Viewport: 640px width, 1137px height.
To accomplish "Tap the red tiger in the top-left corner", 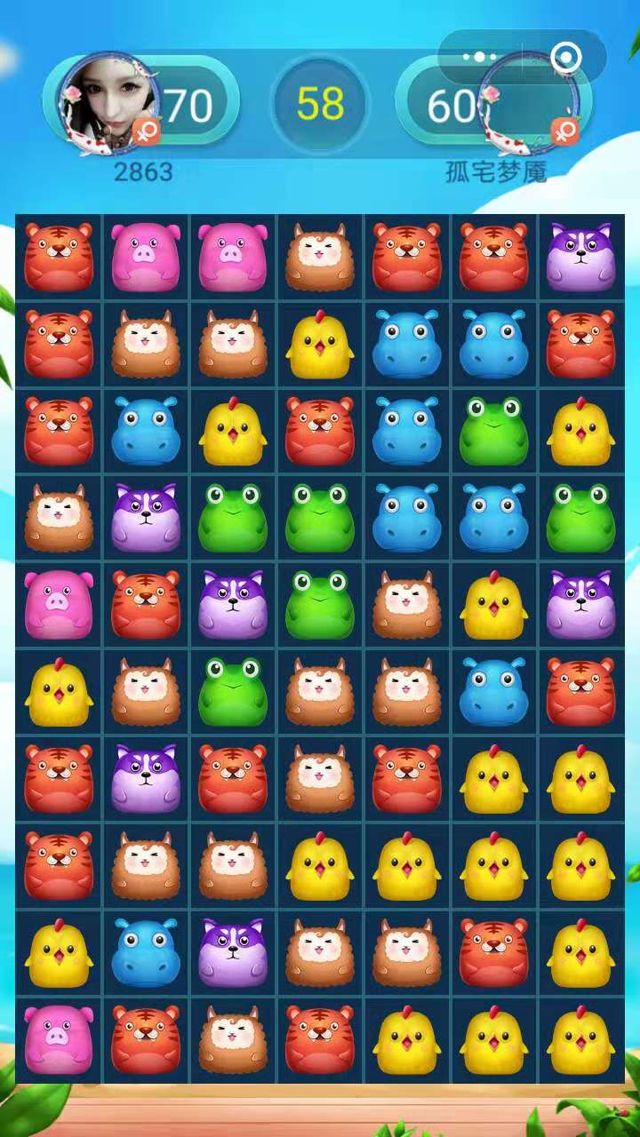I will 59,257.
